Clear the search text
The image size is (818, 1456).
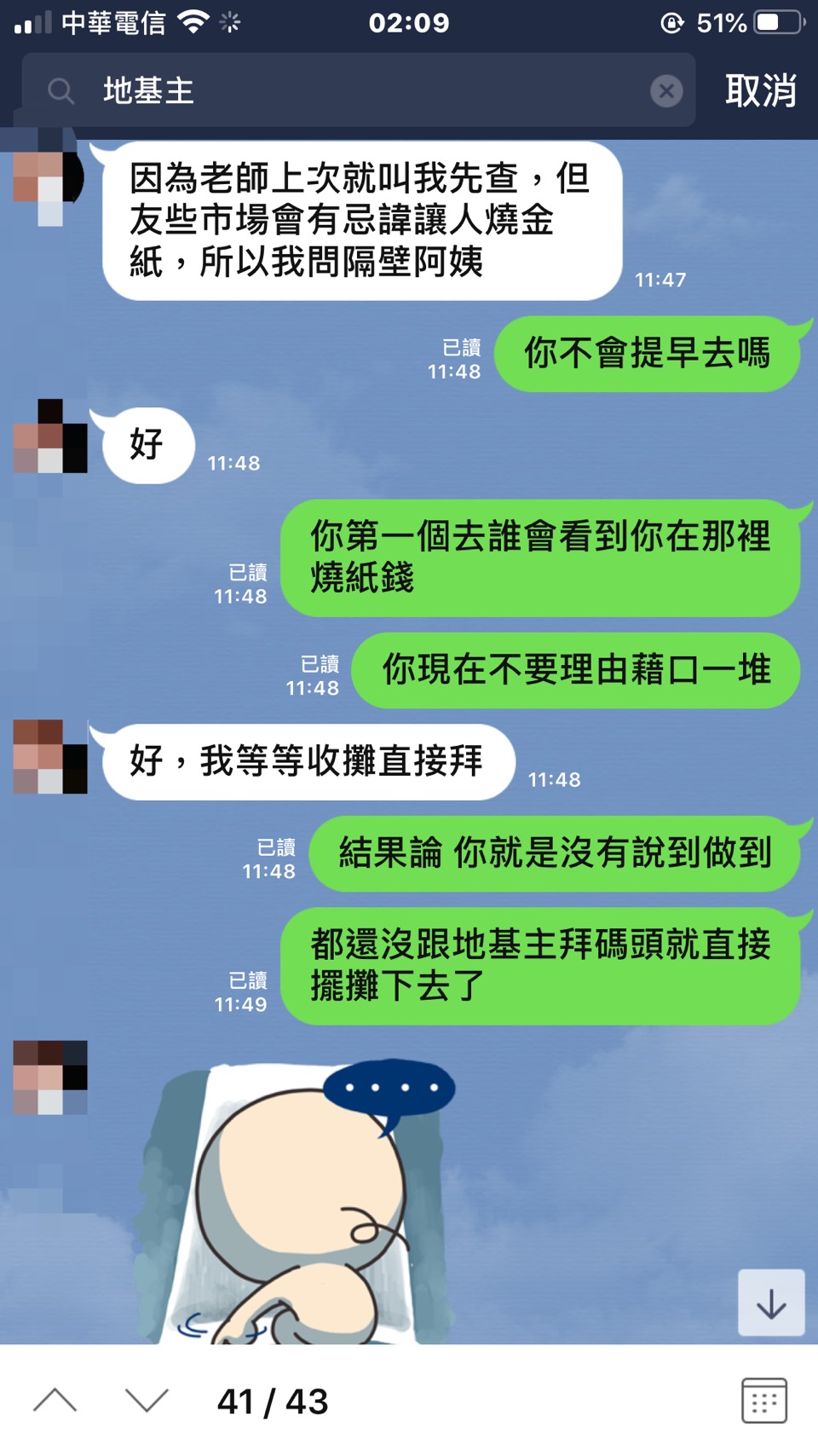click(666, 90)
